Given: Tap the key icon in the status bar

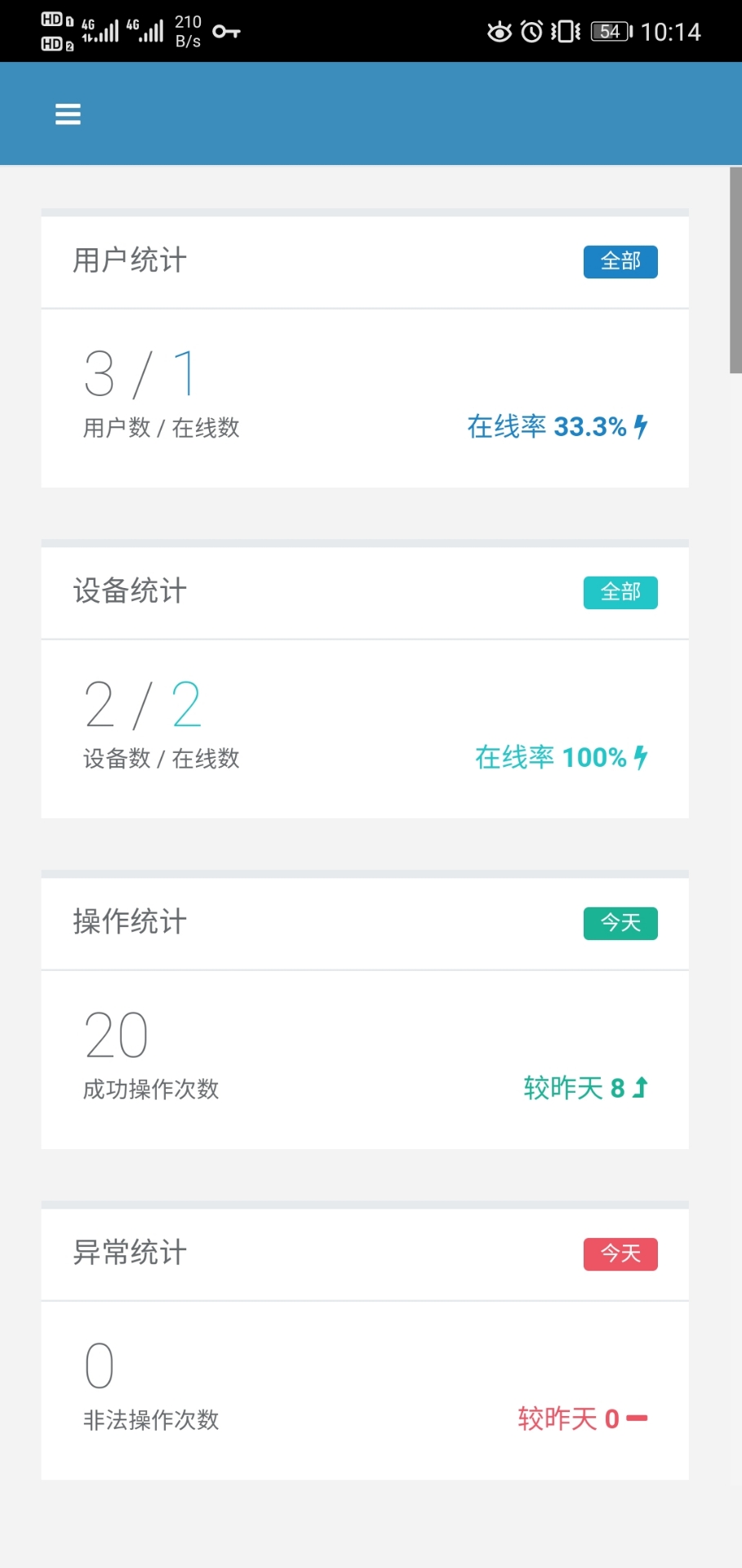Looking at the screenshot, I should tap(226, 31).
